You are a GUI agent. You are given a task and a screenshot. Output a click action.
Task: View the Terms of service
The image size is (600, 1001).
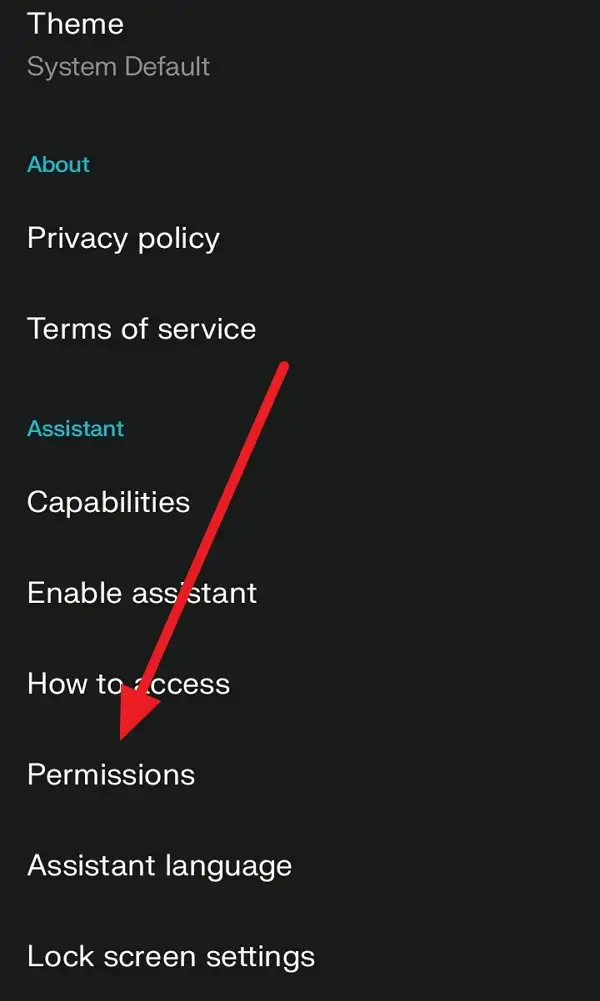click(141, 329)
